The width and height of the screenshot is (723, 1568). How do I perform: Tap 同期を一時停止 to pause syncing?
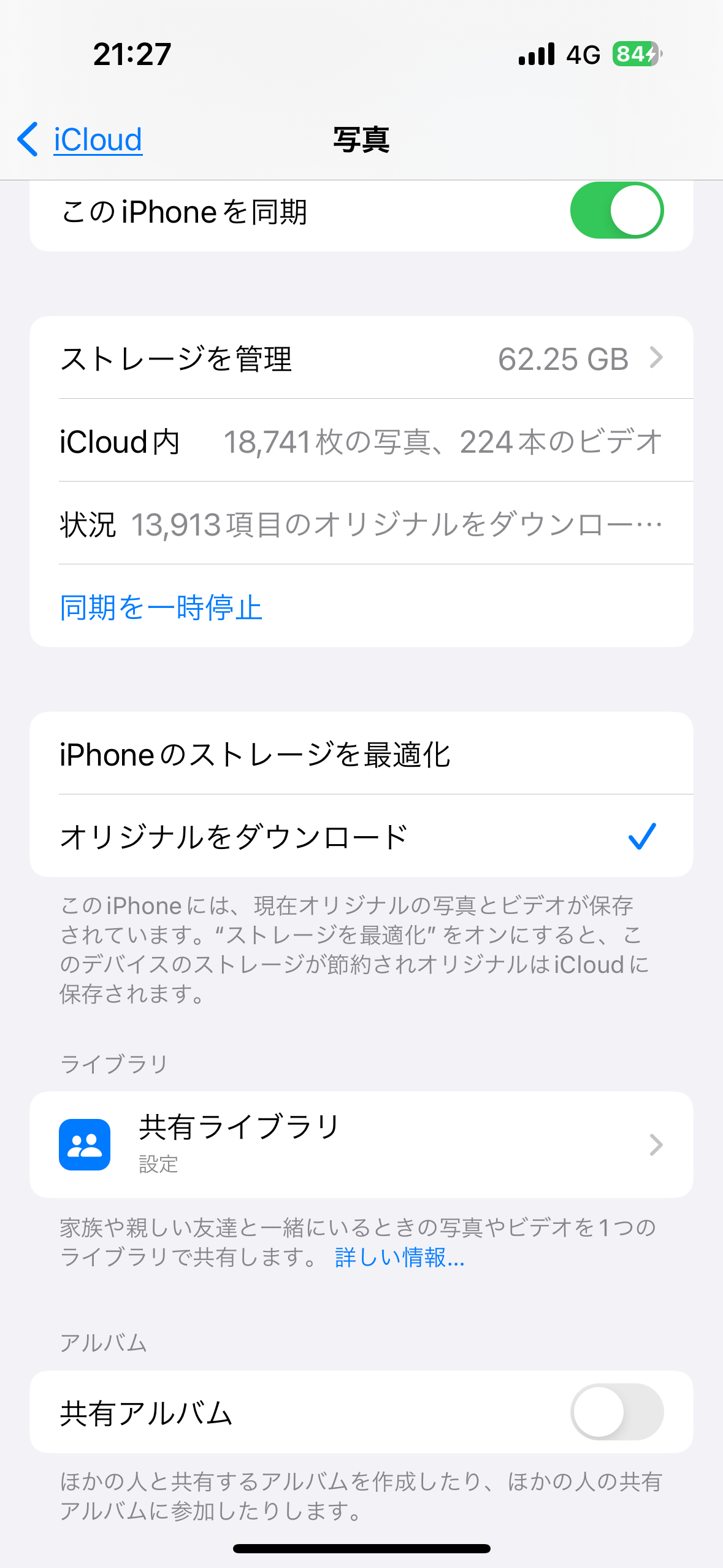[x=161, y=608]
